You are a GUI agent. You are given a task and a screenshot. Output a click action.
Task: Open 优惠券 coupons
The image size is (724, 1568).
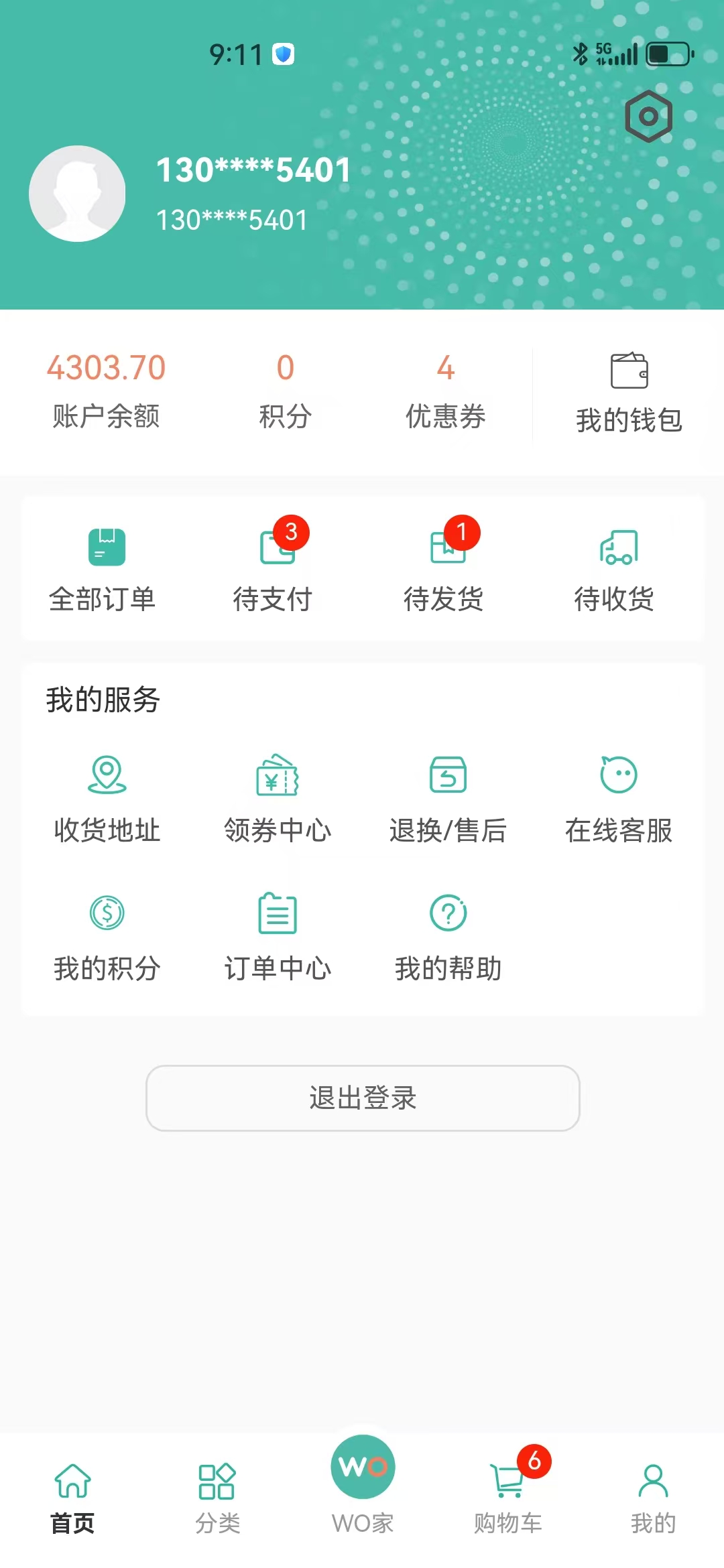tap(446, 392)
